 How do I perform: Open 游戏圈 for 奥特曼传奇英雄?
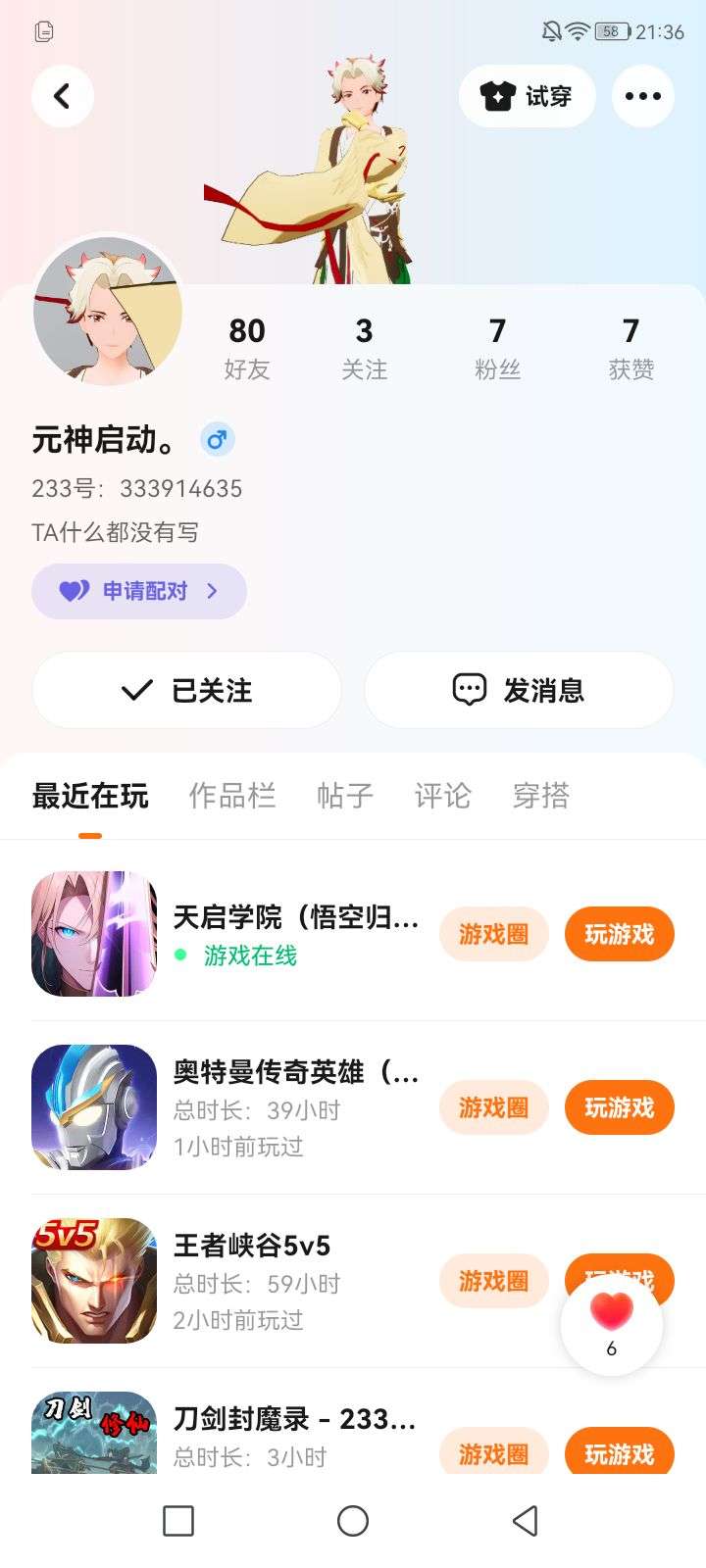[x=493, y=1107]
